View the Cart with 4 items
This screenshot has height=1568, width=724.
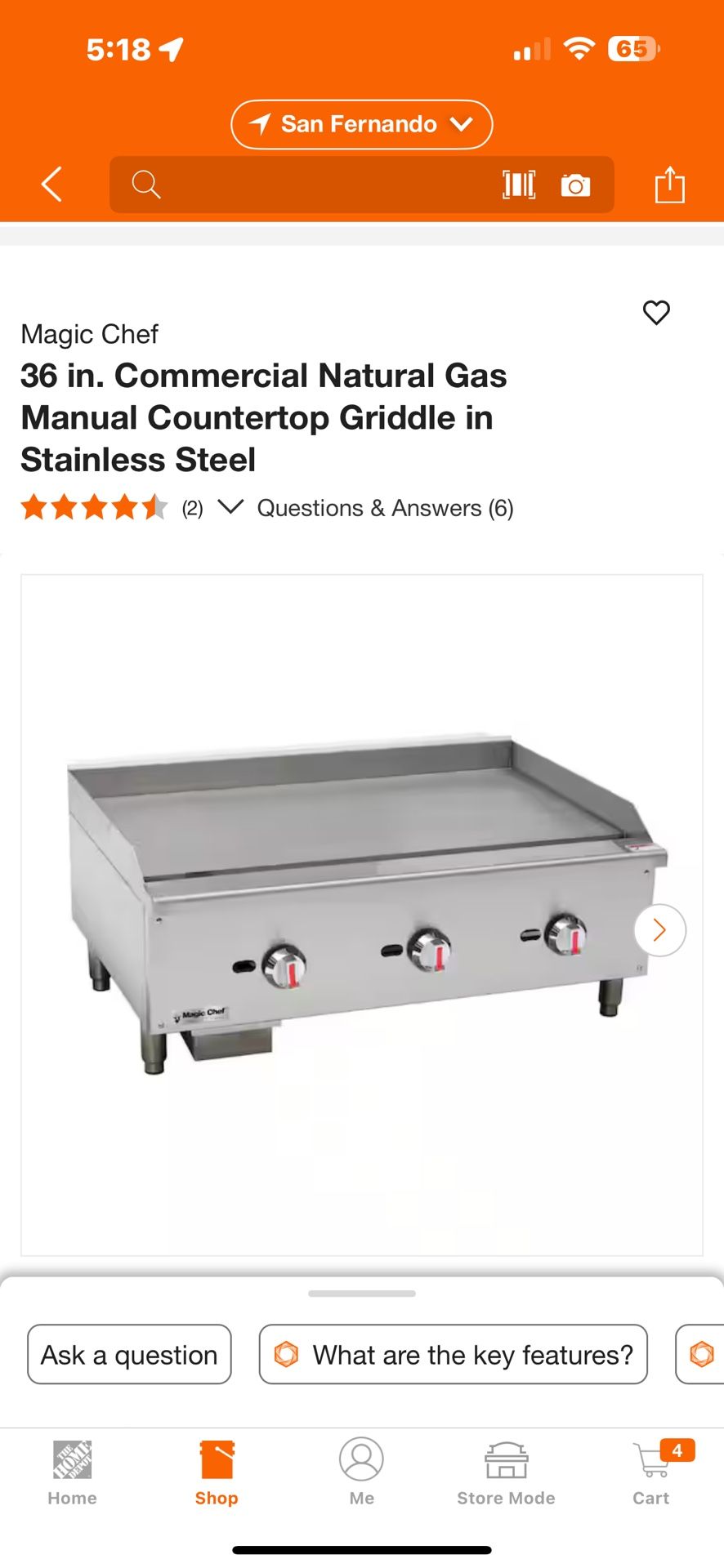coord(651,1472)
